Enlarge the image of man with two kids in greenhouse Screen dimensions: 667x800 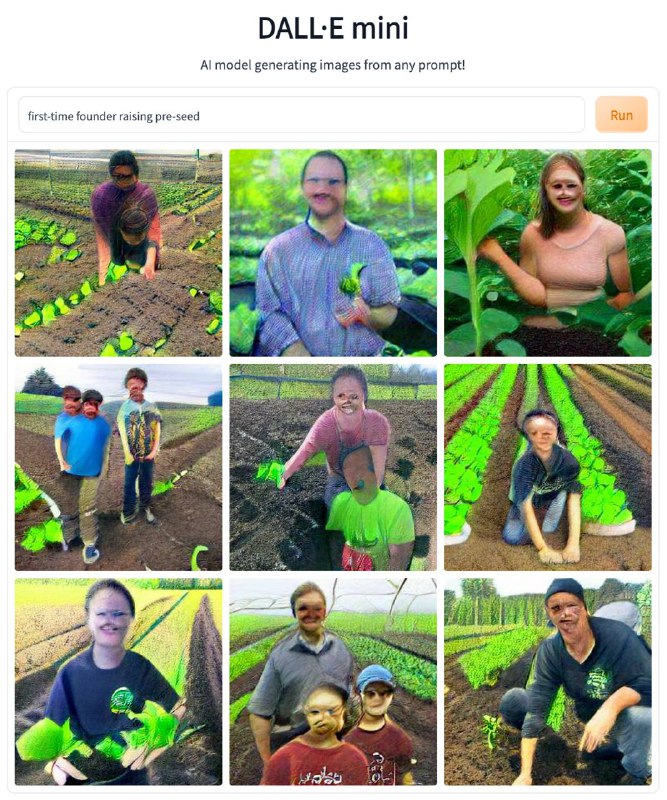333,680
